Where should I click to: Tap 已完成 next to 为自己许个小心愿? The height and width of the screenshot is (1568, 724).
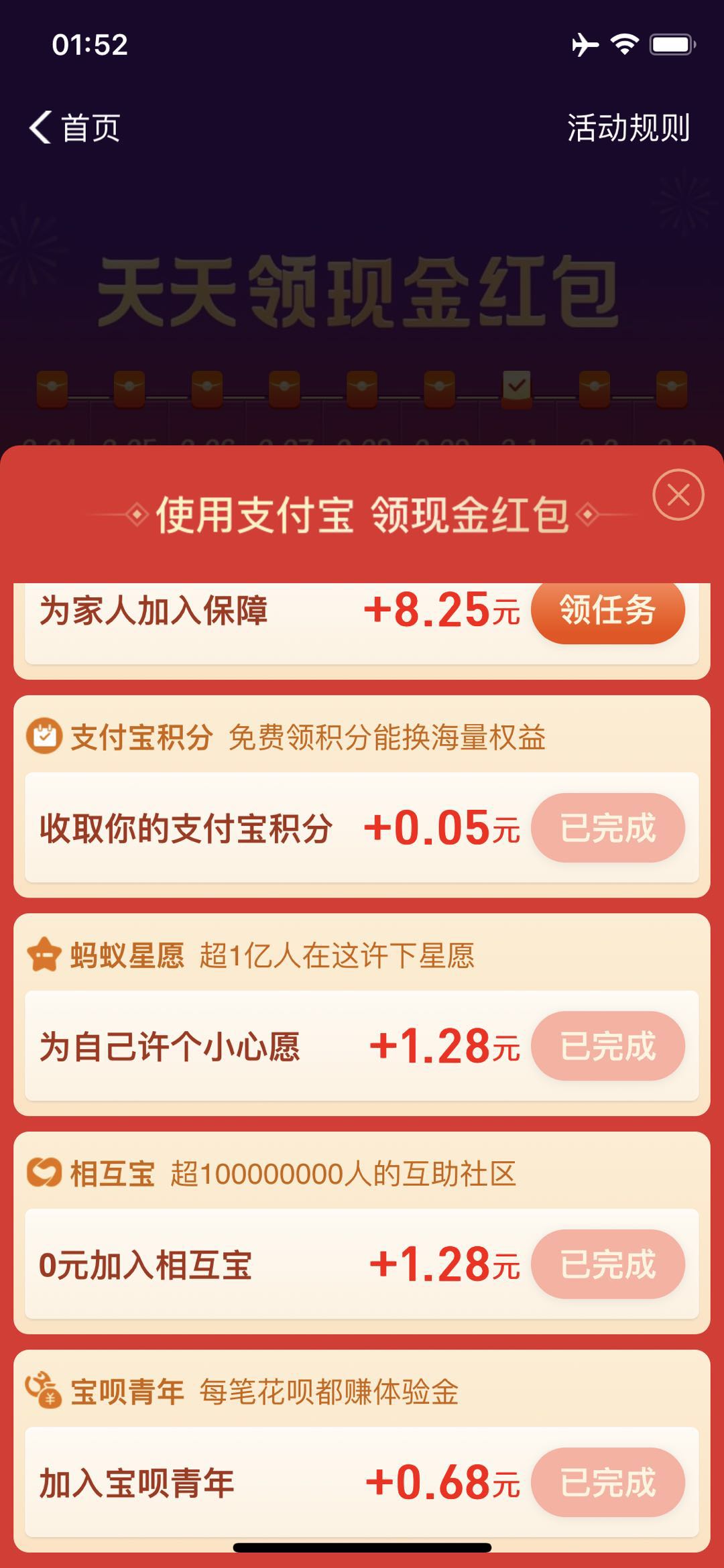607,1046
